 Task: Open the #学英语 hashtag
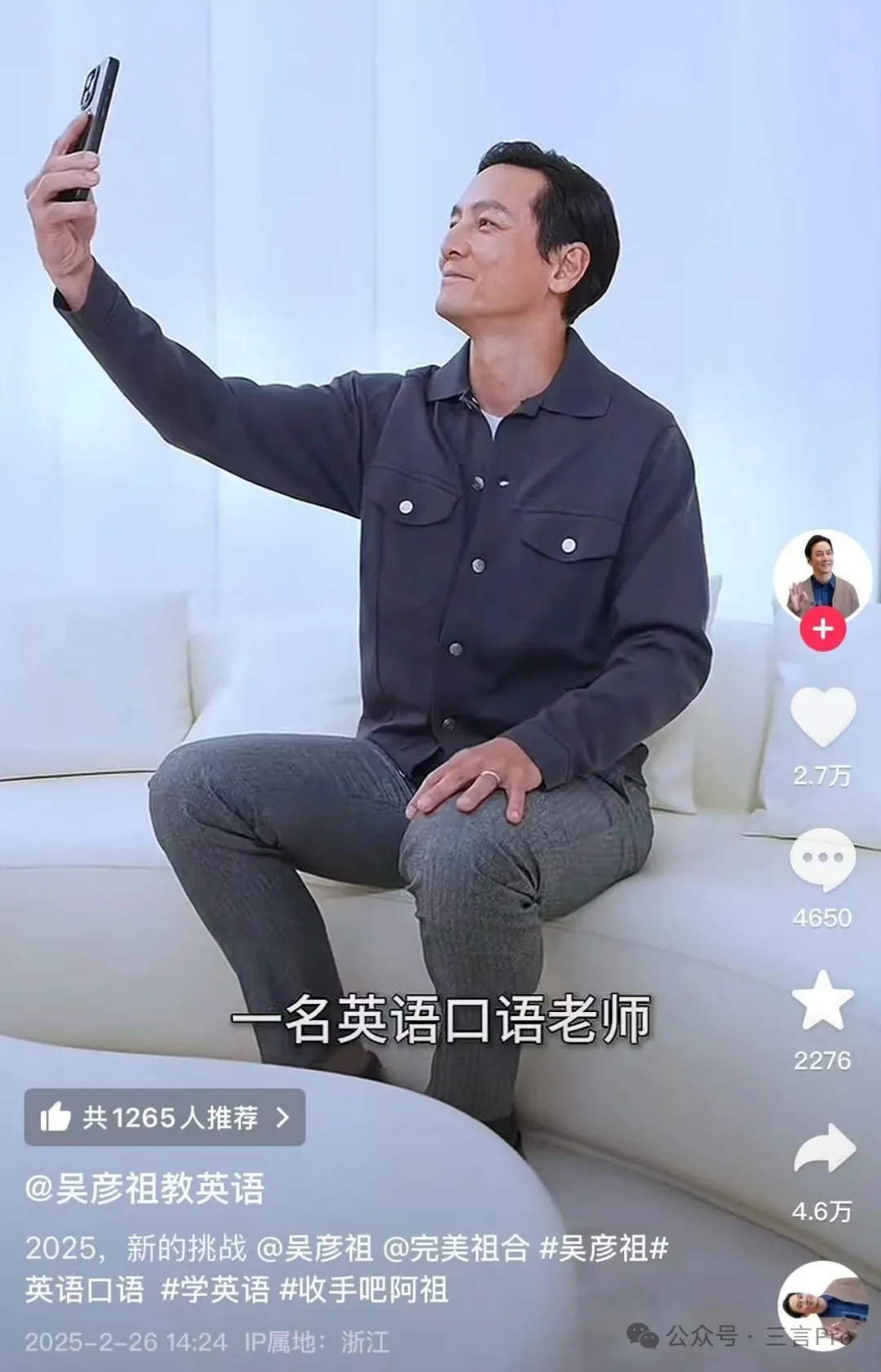click(x=215, y=1290)
